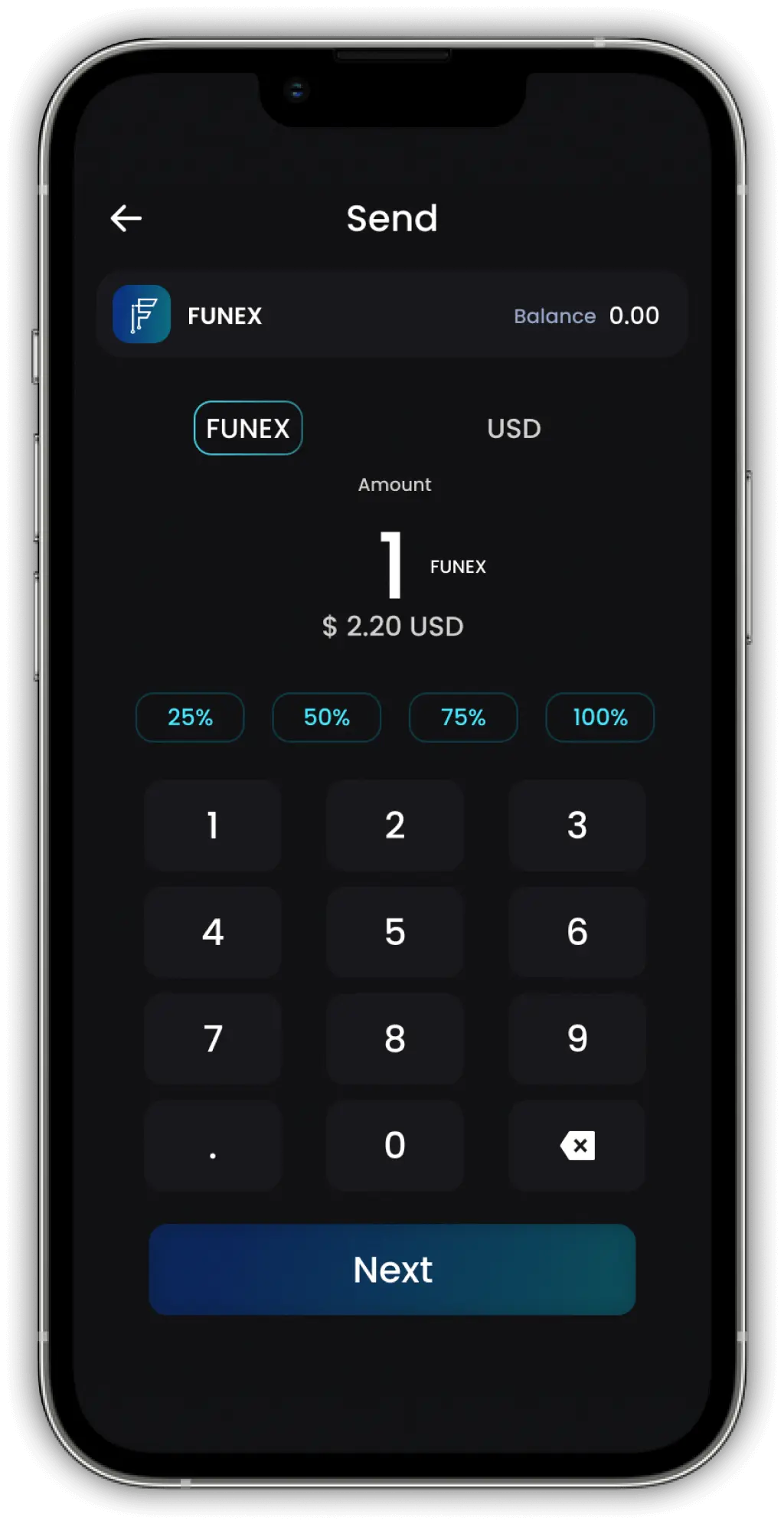The width and height of the screenshot is (784, 1524).
Task: Switch amount entry to USD
Action: (x=514, y=428)
